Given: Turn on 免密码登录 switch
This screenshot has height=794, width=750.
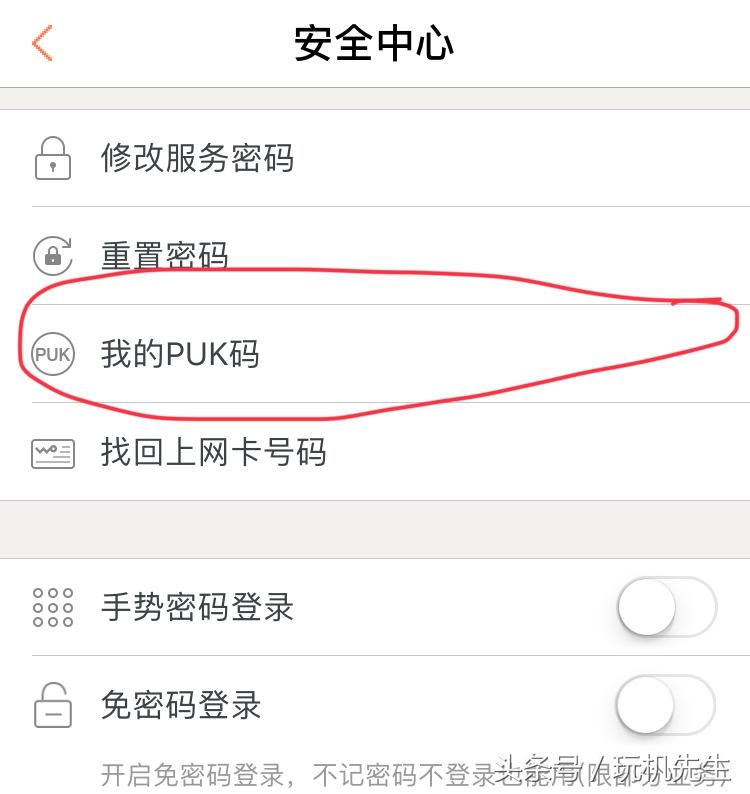Looking at the screenshot, I should (x=665, y=706).
